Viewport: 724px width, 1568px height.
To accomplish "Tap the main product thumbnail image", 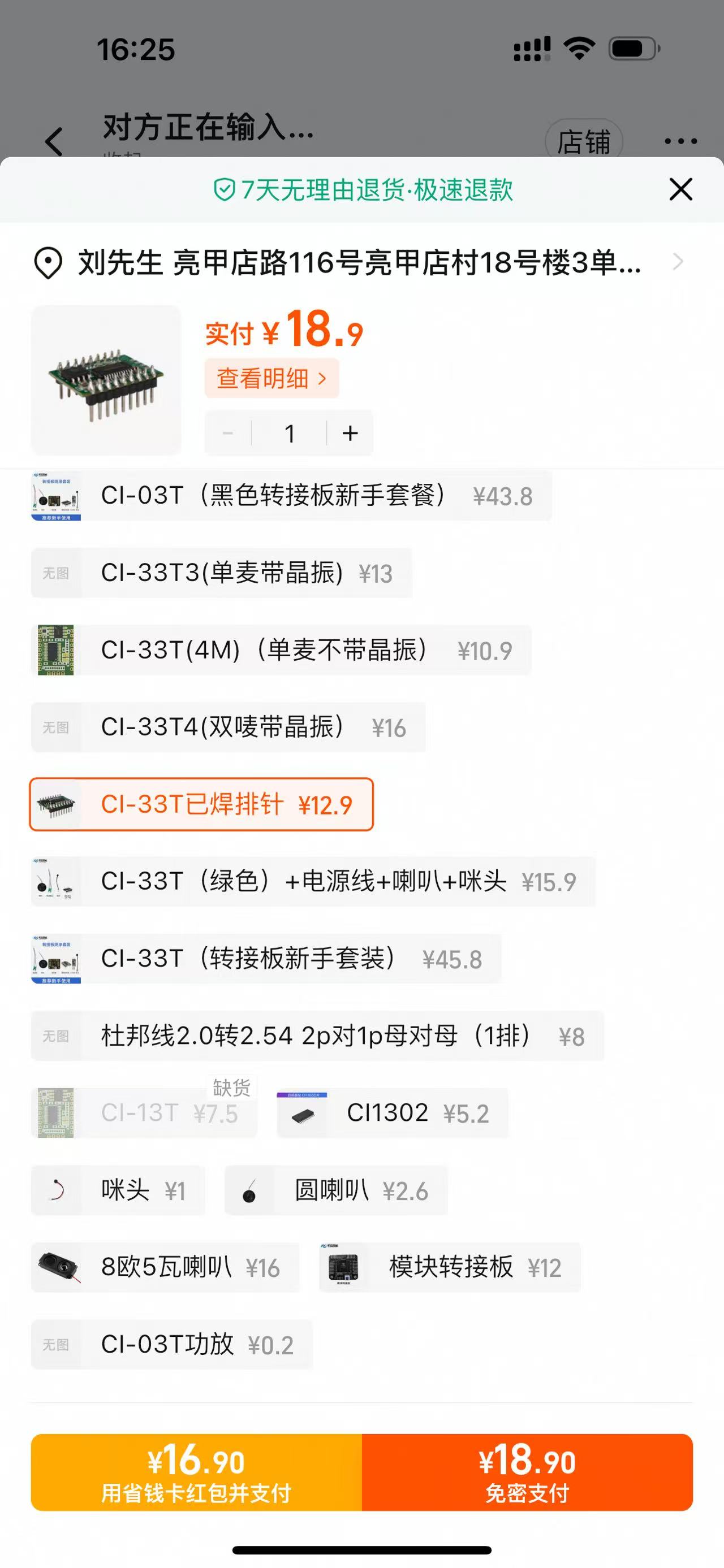I will 106,378.
